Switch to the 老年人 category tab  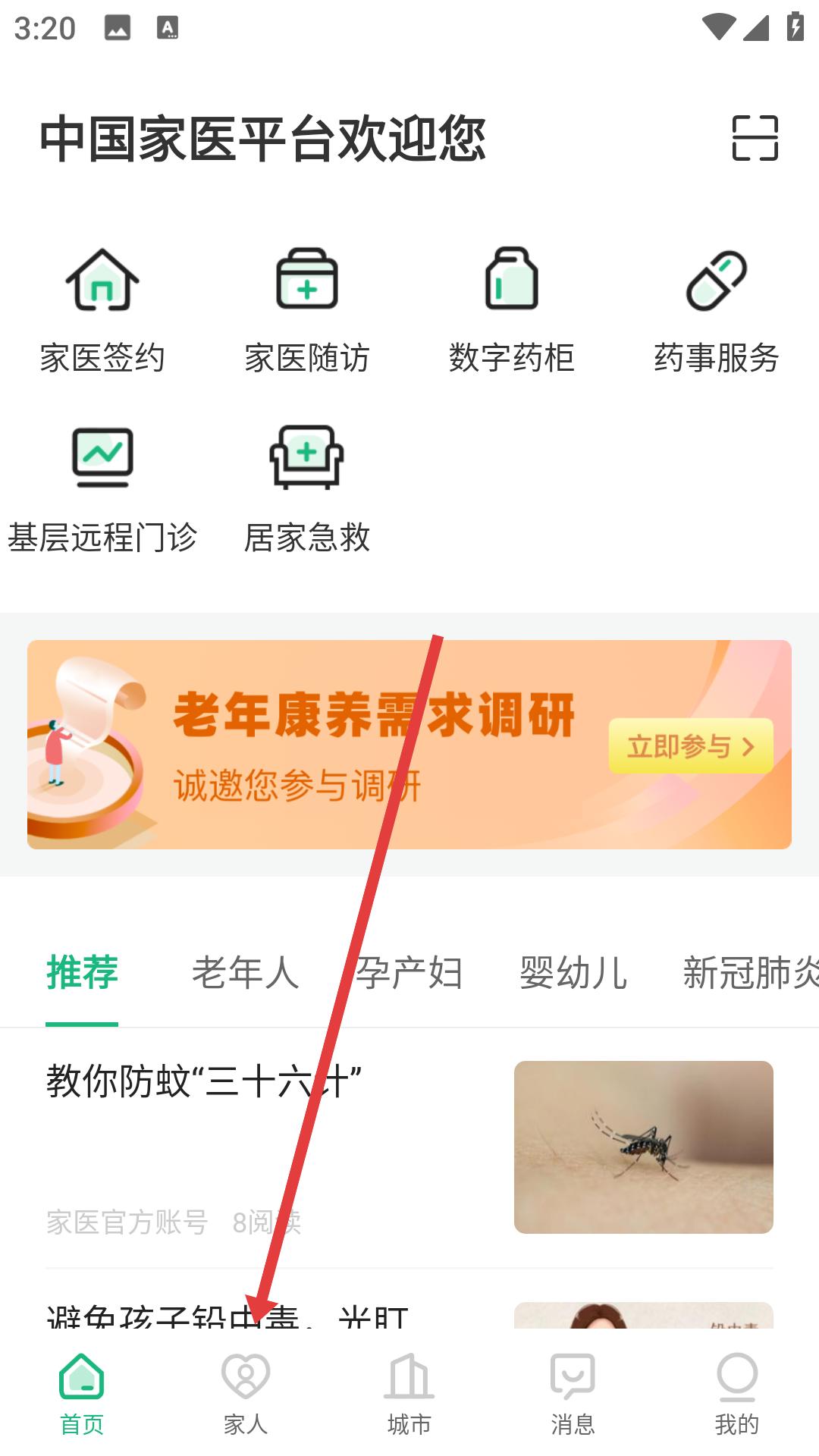(x=246, y=972)
